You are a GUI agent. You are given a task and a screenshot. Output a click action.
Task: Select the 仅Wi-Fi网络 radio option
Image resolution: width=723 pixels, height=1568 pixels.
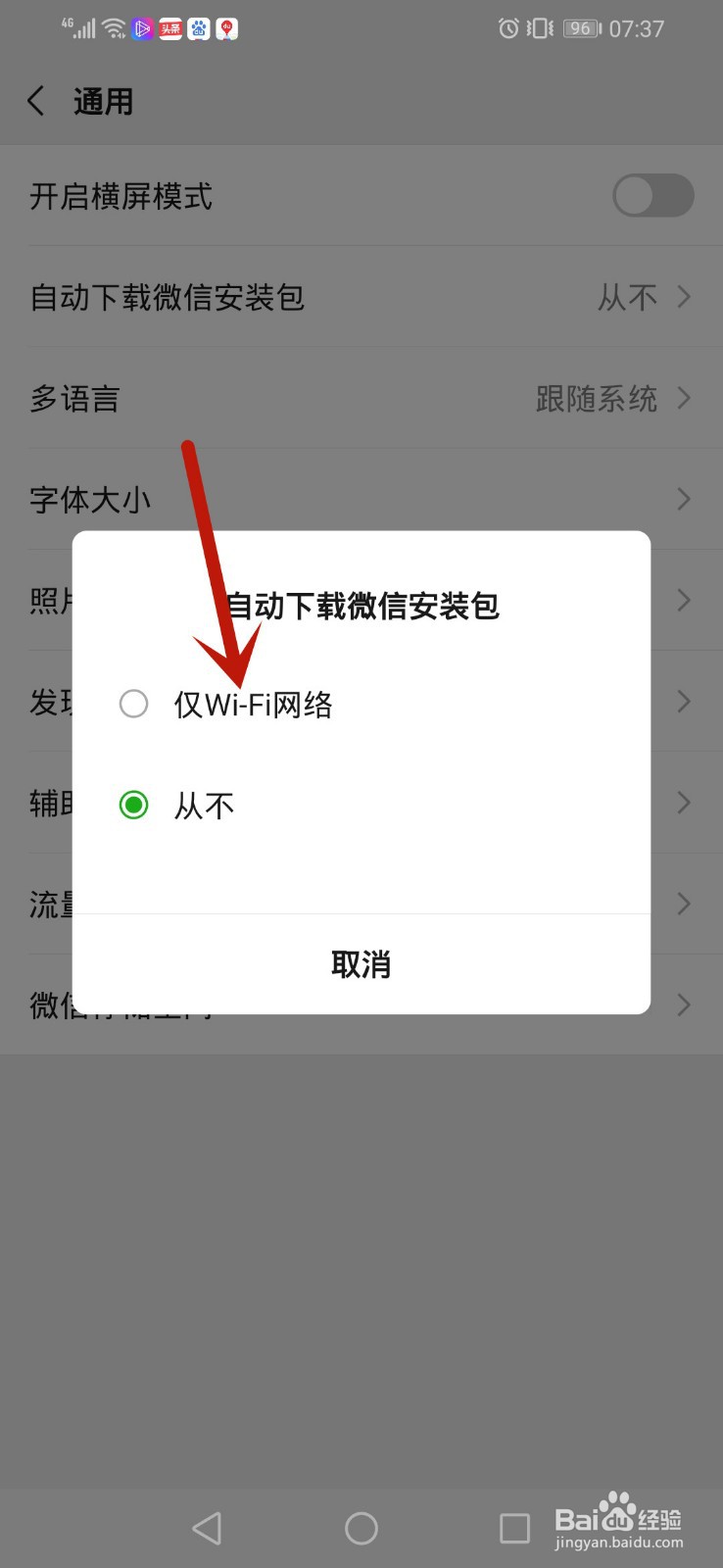(133, 704)
